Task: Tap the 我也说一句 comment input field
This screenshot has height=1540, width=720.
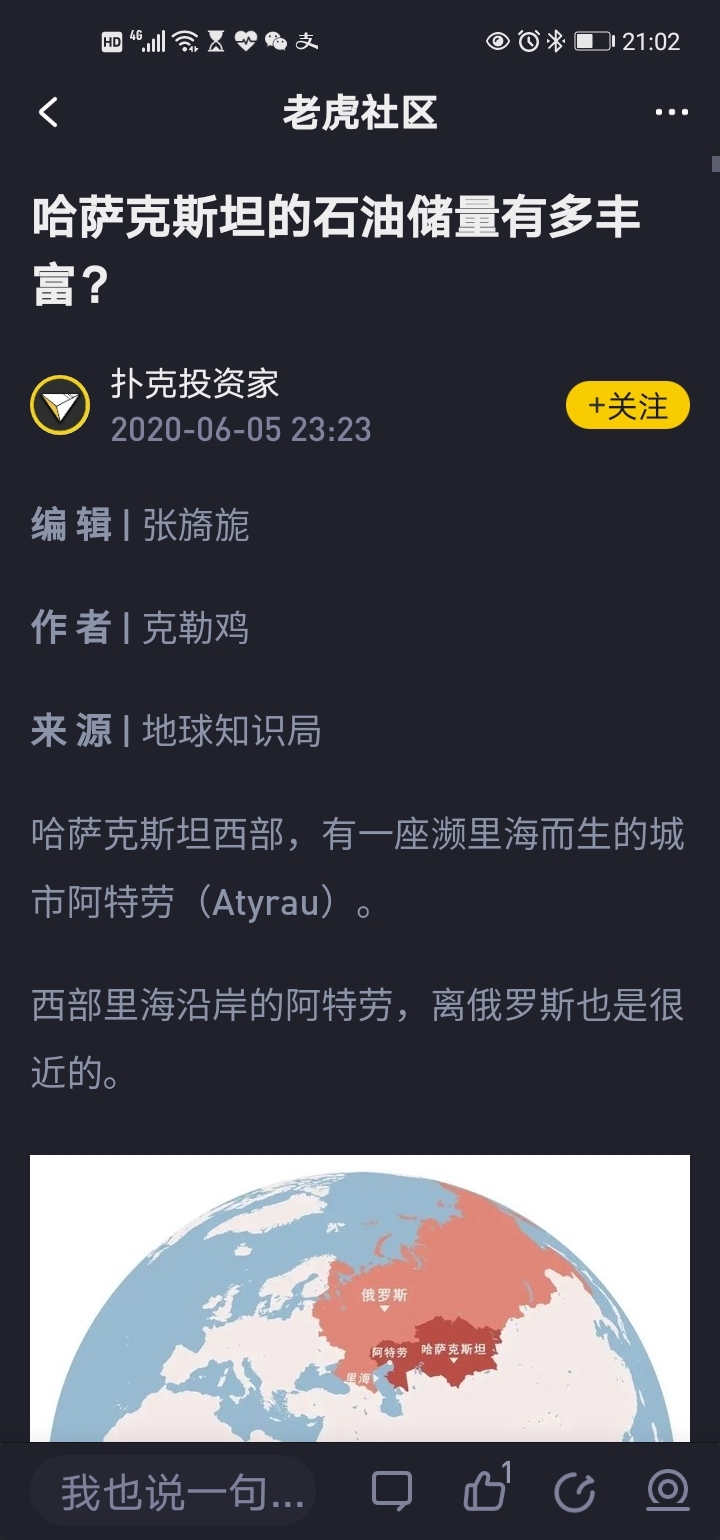Action: tap(173, 1492)
